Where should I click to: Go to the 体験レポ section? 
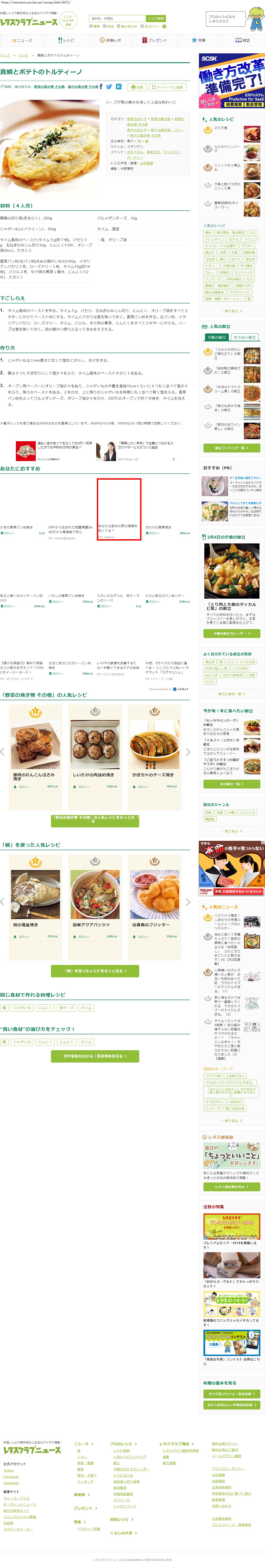(x=110, y=40)
